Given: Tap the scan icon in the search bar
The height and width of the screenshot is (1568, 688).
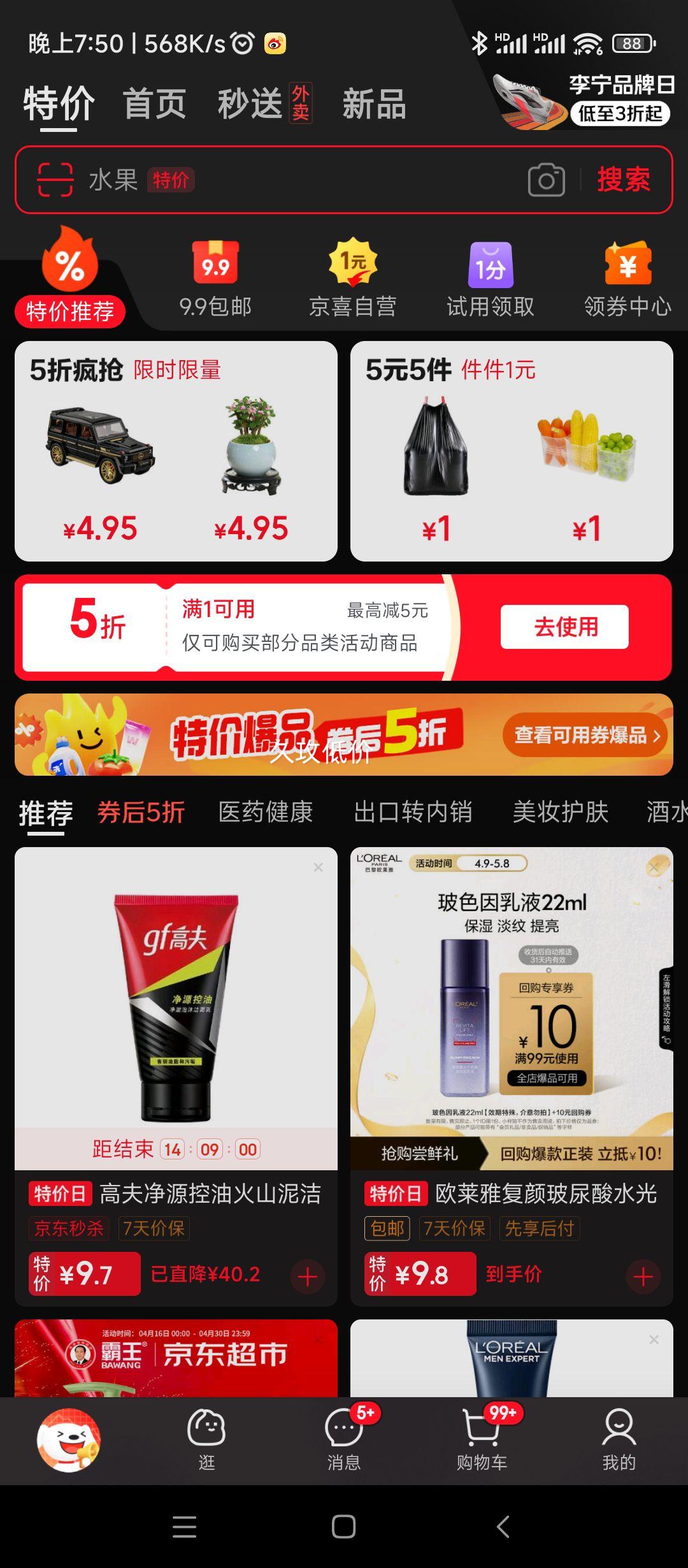Looking at the screenshot, I should [57, 180].
